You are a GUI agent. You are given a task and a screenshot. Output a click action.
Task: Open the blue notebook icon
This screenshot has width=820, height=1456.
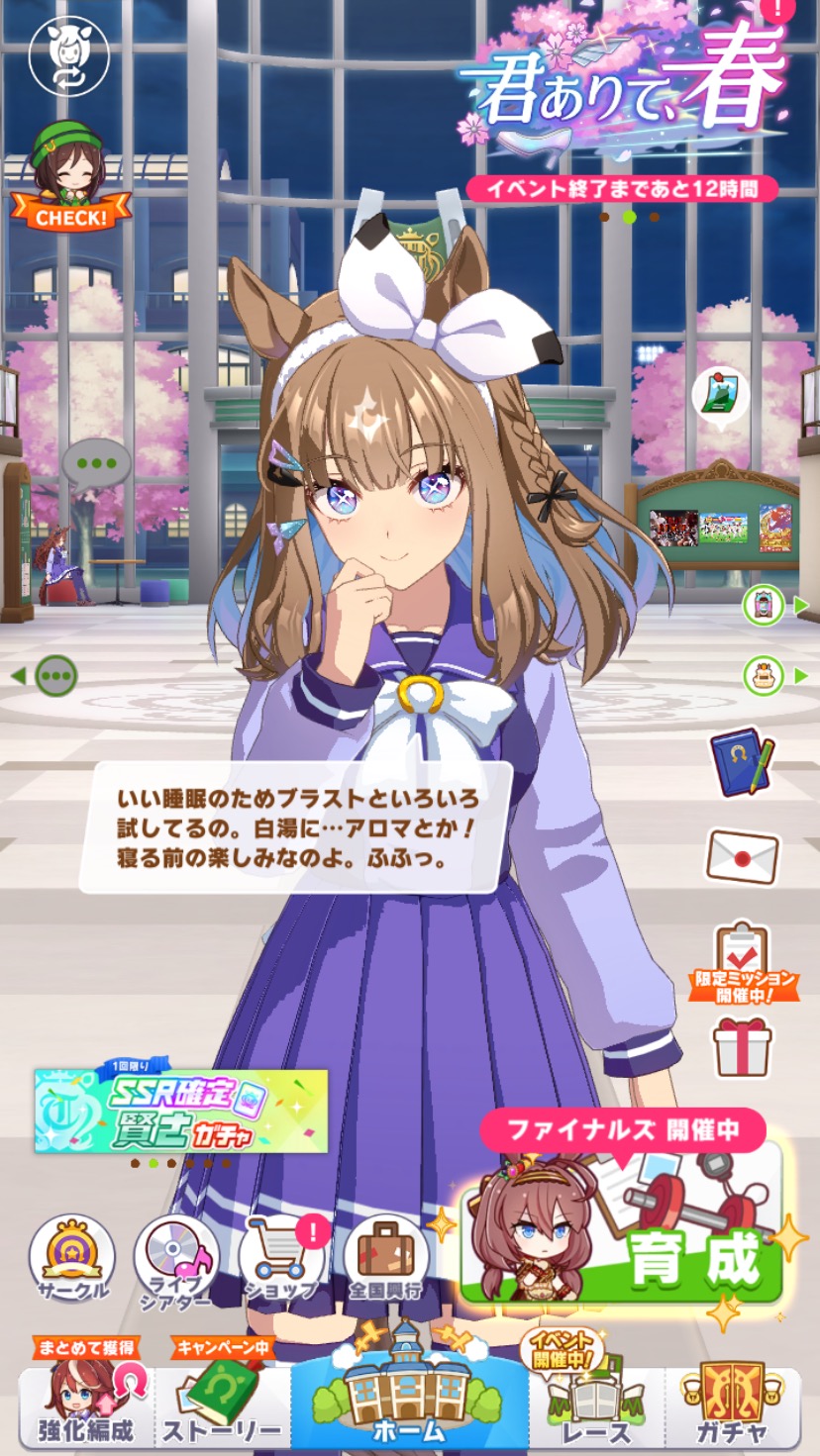(x=741, y=762)
